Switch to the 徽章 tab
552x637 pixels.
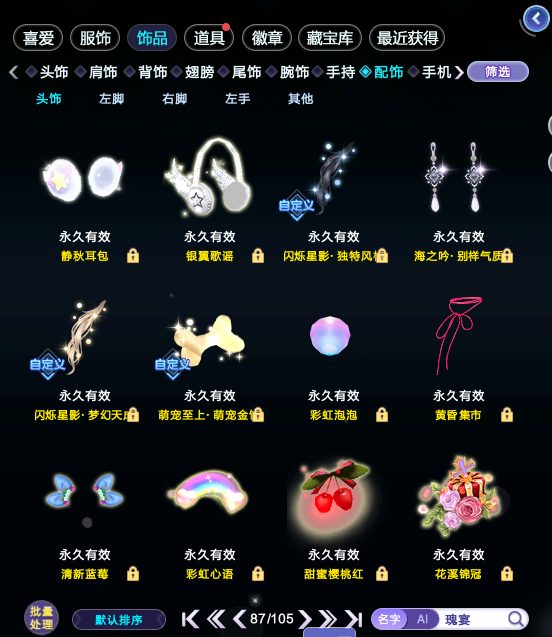(266, 38)
